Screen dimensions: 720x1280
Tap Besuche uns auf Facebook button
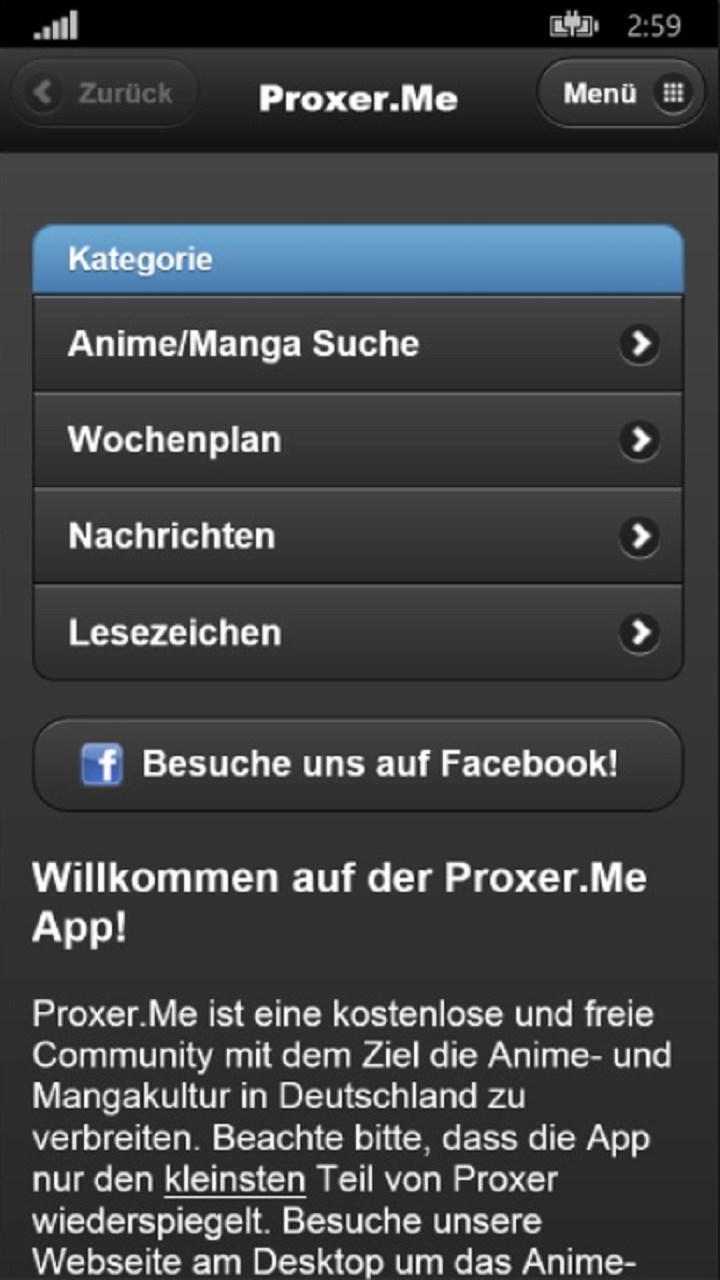[x=358, y=765]
